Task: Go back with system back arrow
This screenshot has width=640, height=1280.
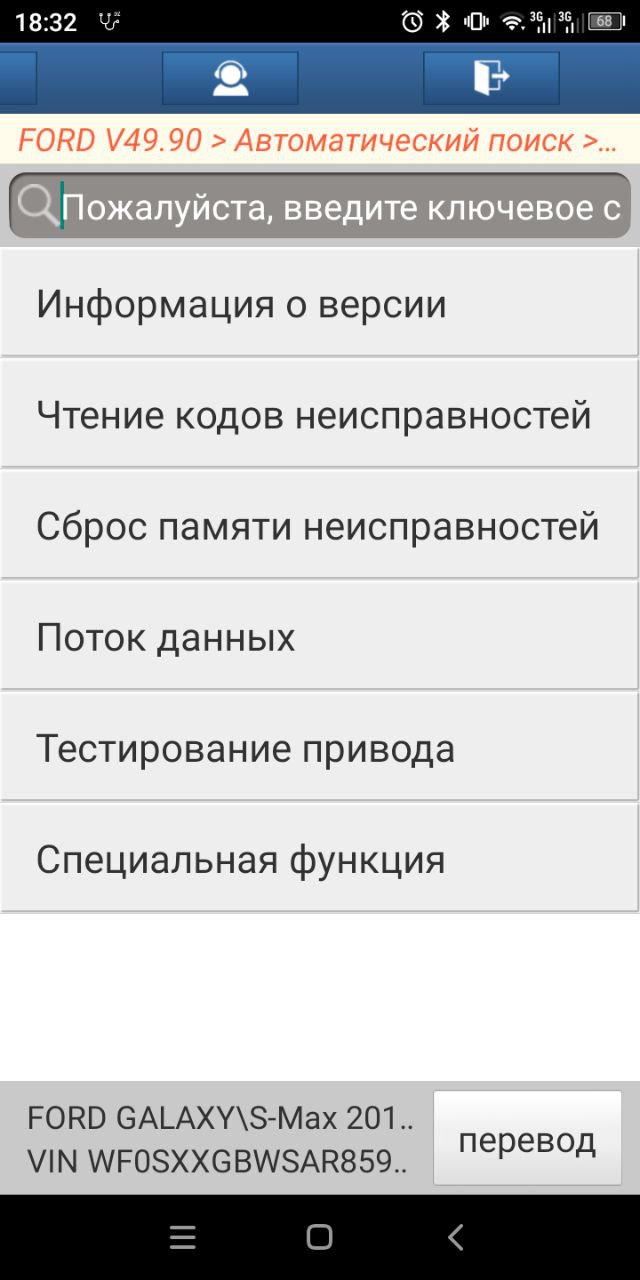Action: 456,1237
